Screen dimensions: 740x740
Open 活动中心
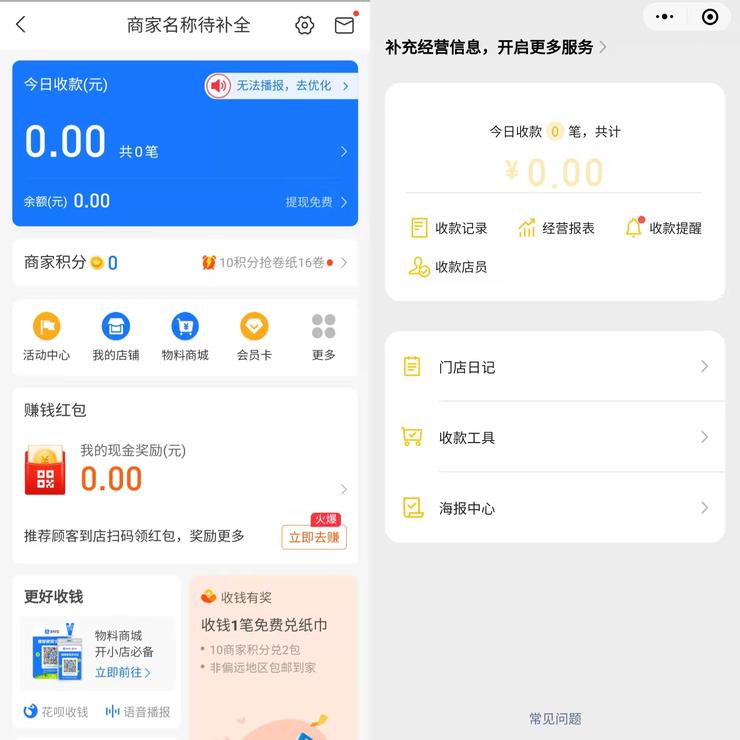tap(46, 336)
